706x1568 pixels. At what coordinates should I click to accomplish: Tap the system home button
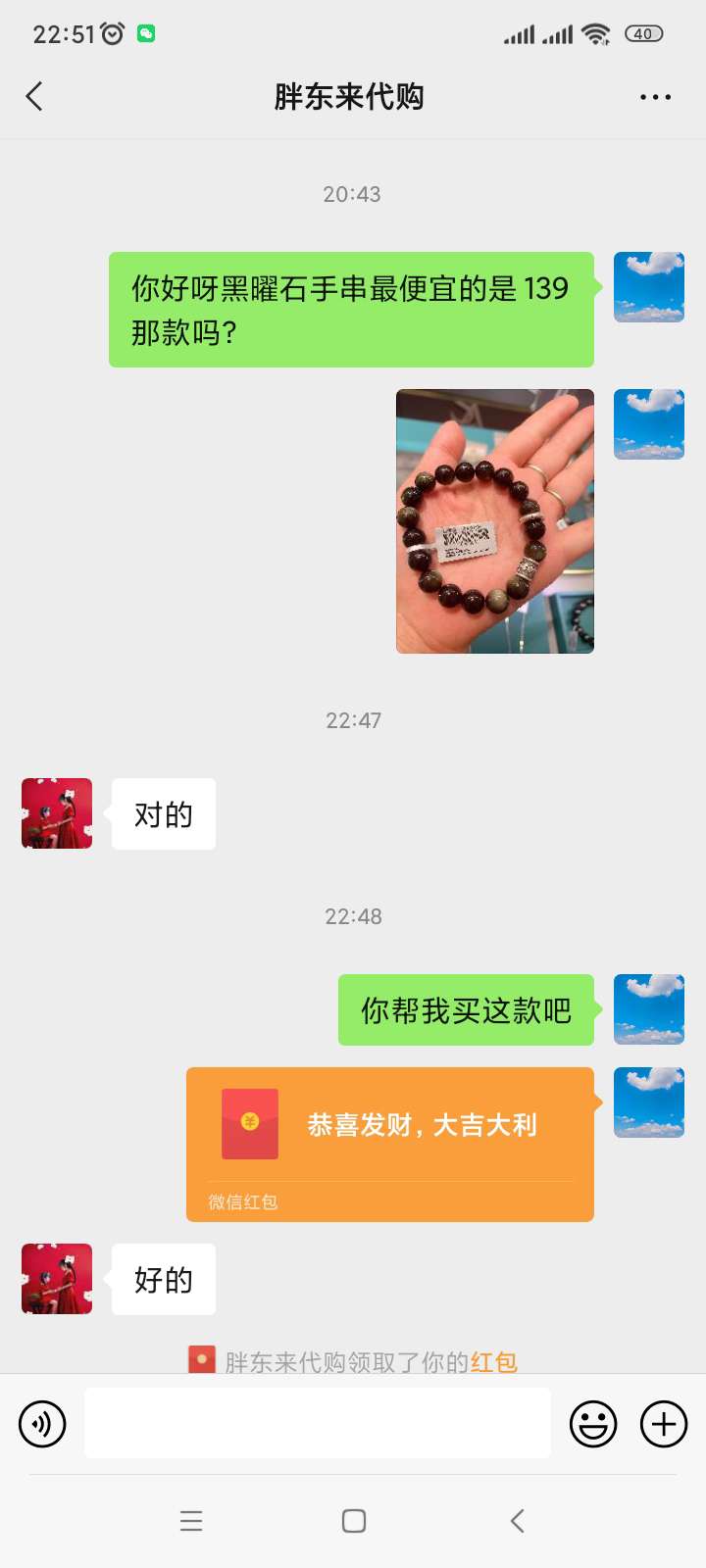coord(354,1521)
